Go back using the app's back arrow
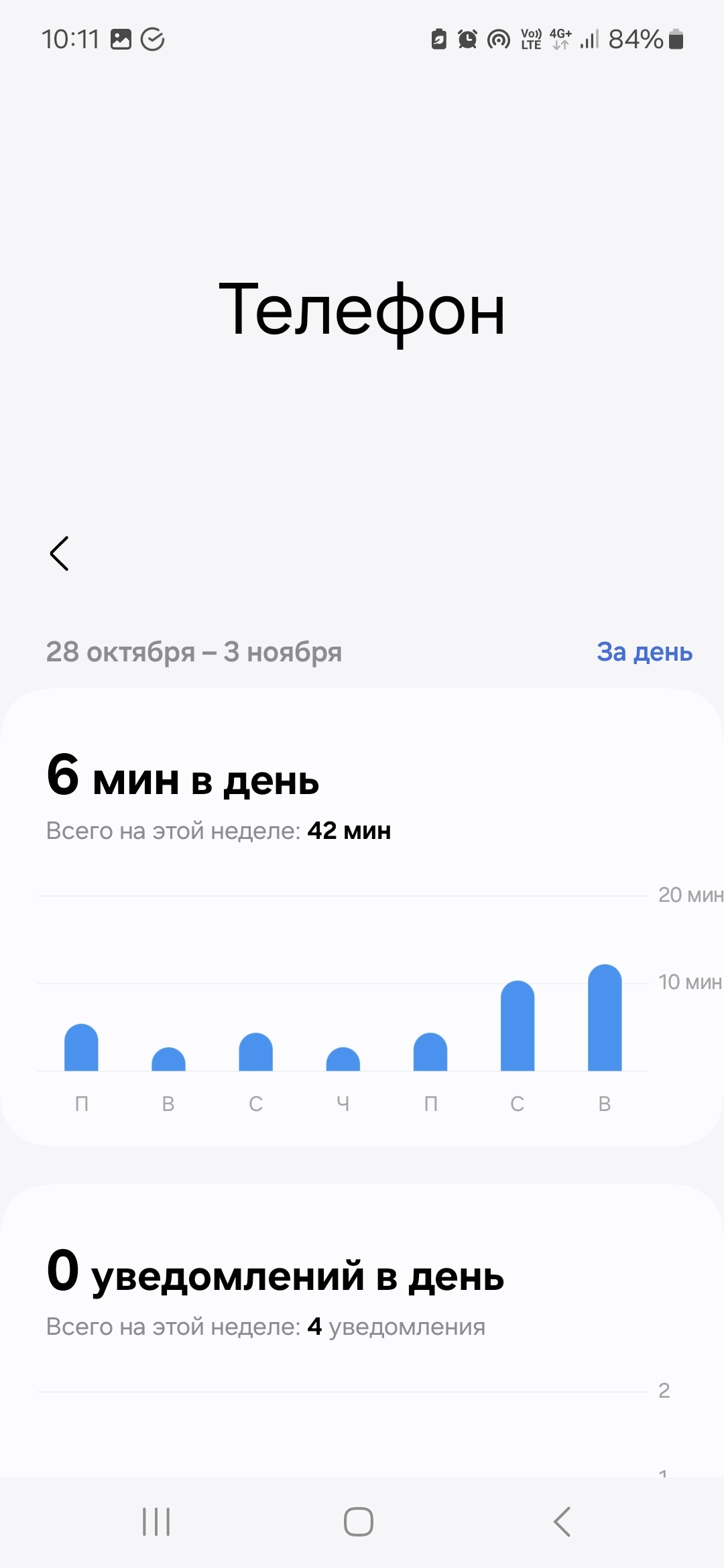This screenshot has height=1568, width=724. (60, 553)
